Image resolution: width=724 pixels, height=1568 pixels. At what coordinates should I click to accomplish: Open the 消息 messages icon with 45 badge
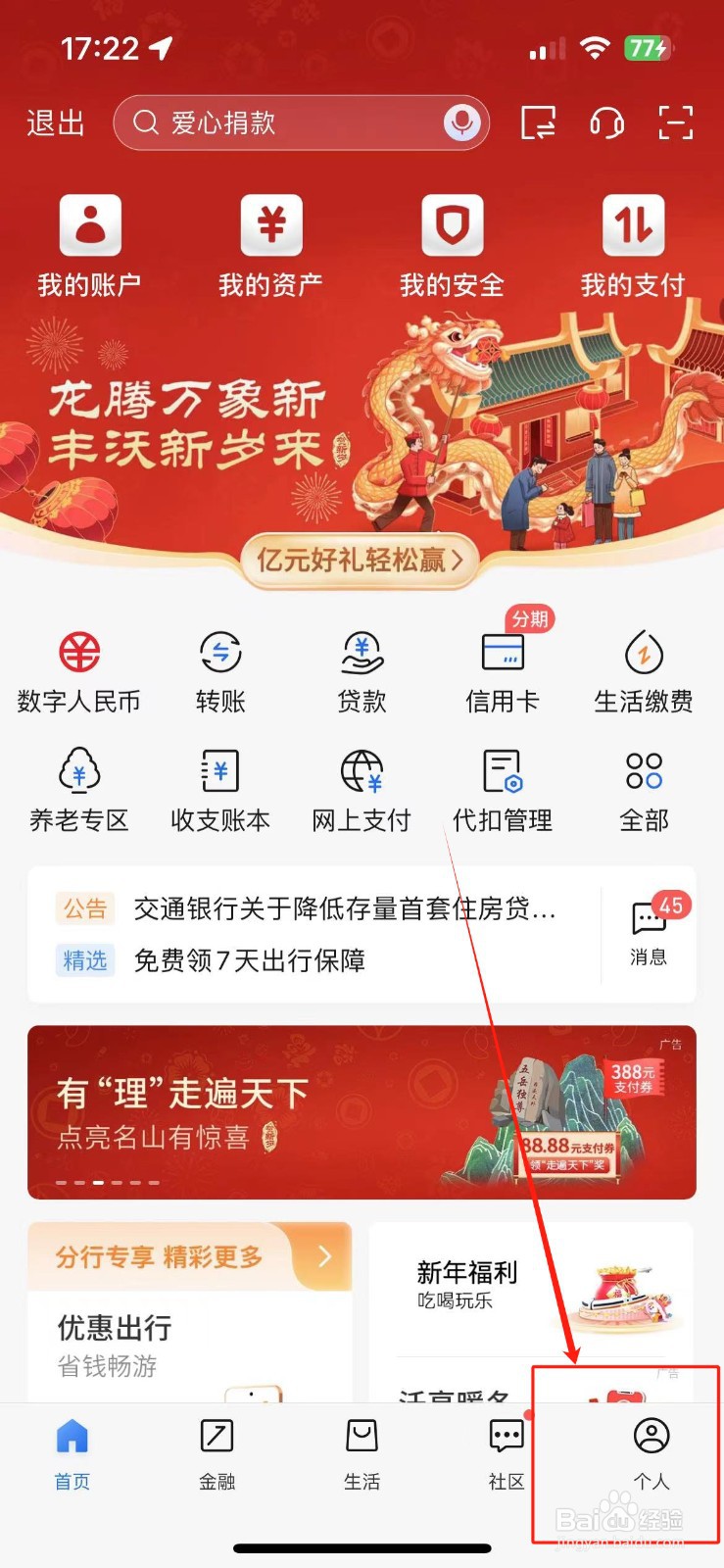click(x=650, y=919)
